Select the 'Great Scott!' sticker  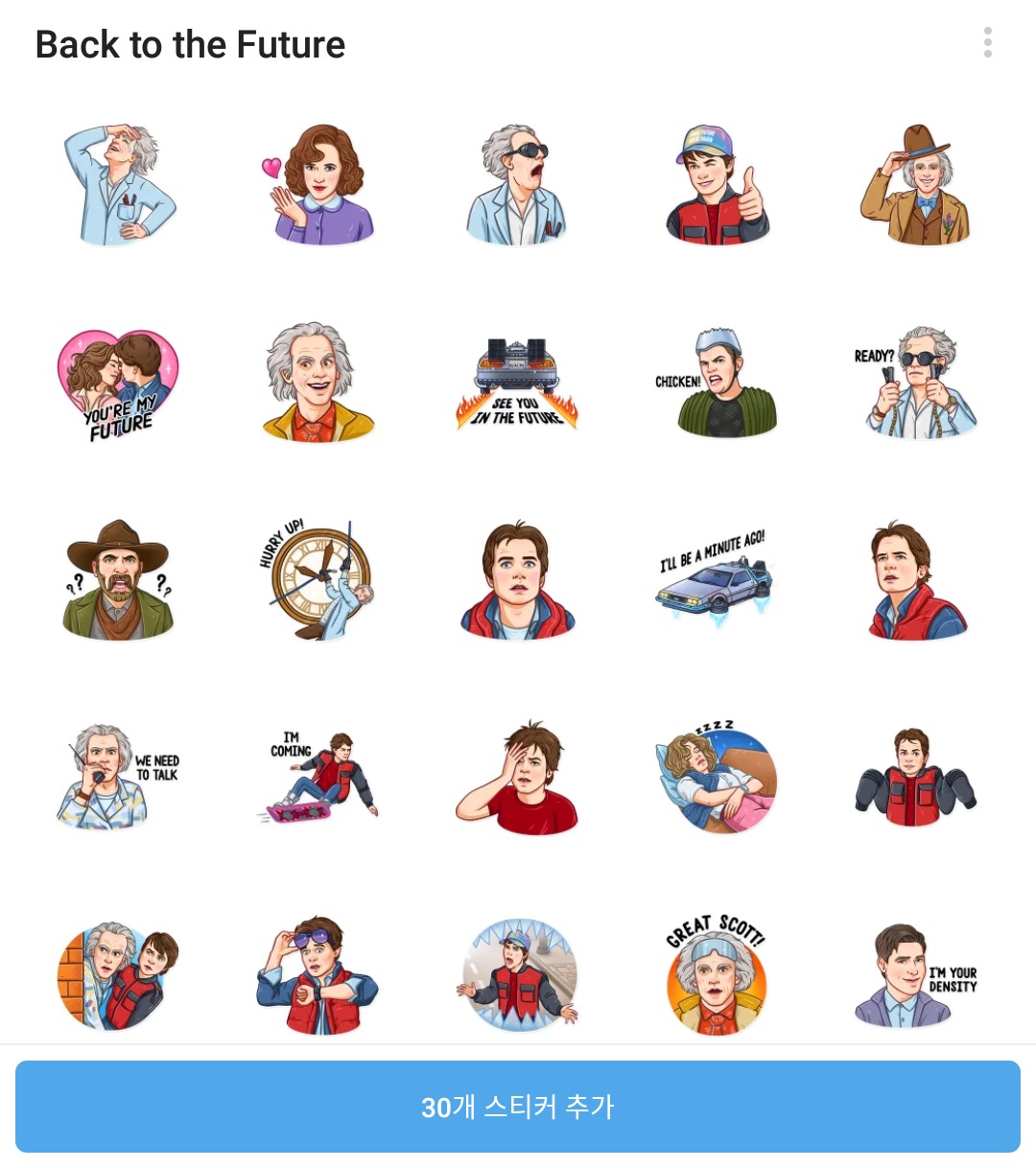point(718,977)
